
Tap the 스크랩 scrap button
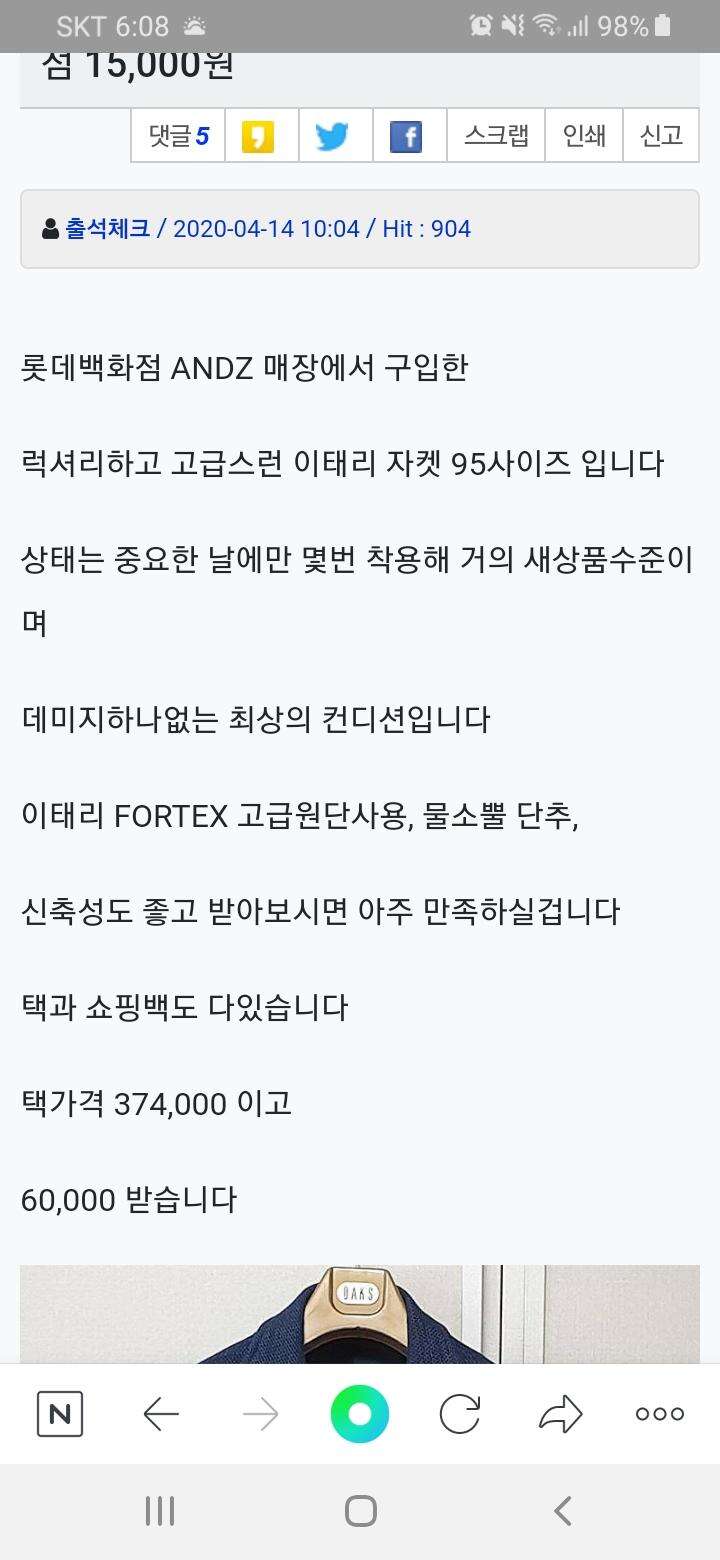click(496, 135)
